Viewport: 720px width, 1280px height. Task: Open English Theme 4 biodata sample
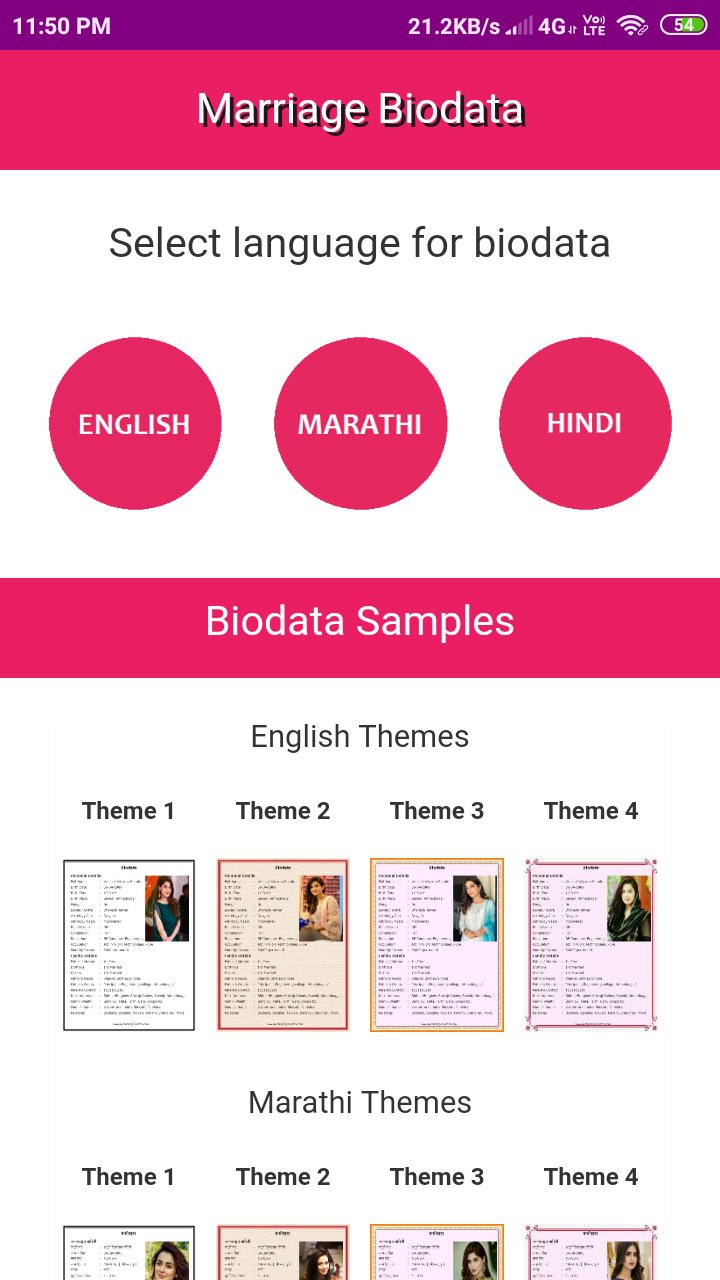(x=591, y=944)
